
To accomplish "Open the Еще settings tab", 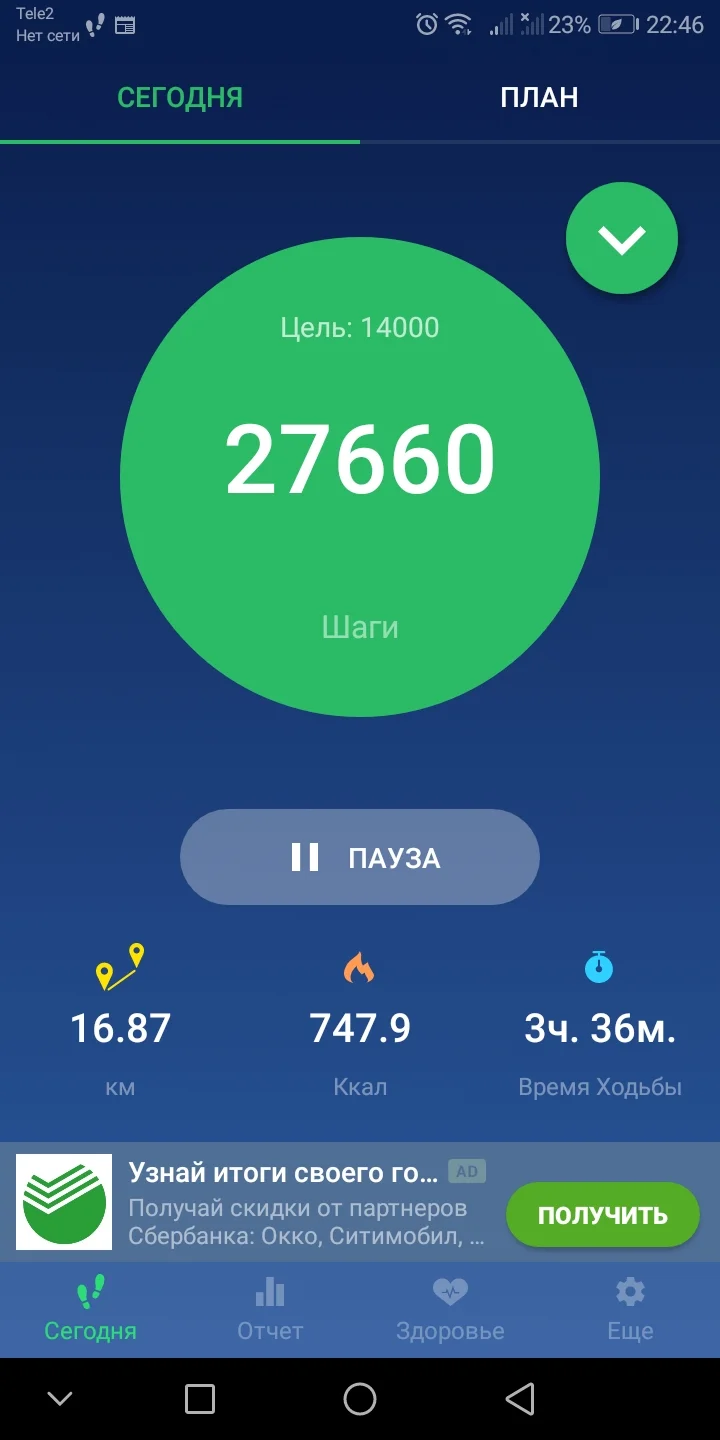I will click(x=630, y=1310).
